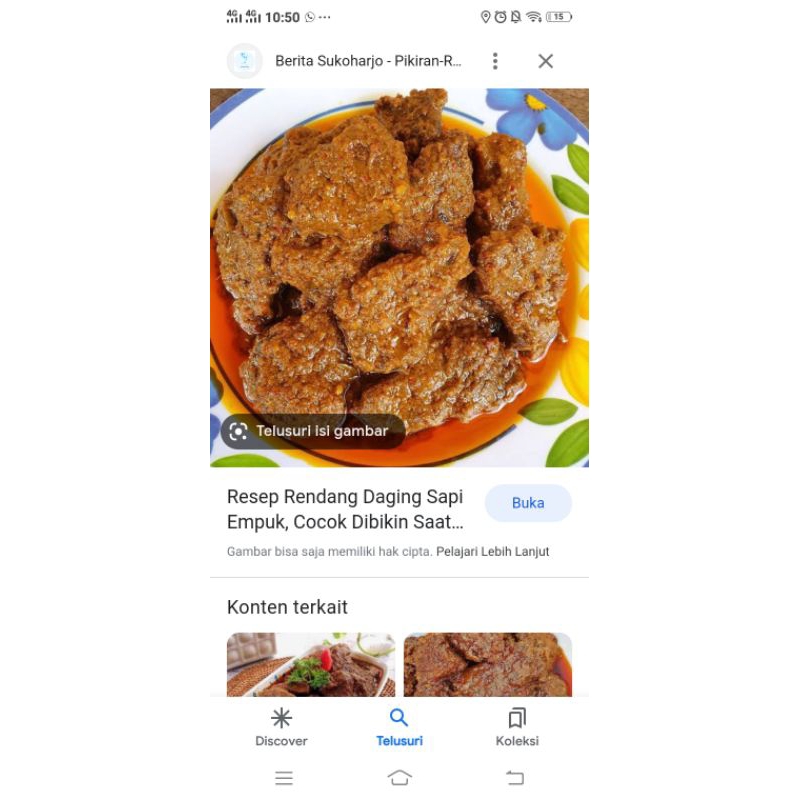The image size is (800, 800).
Task: Switch to the Koleksi tab
Action: [517, 727]
